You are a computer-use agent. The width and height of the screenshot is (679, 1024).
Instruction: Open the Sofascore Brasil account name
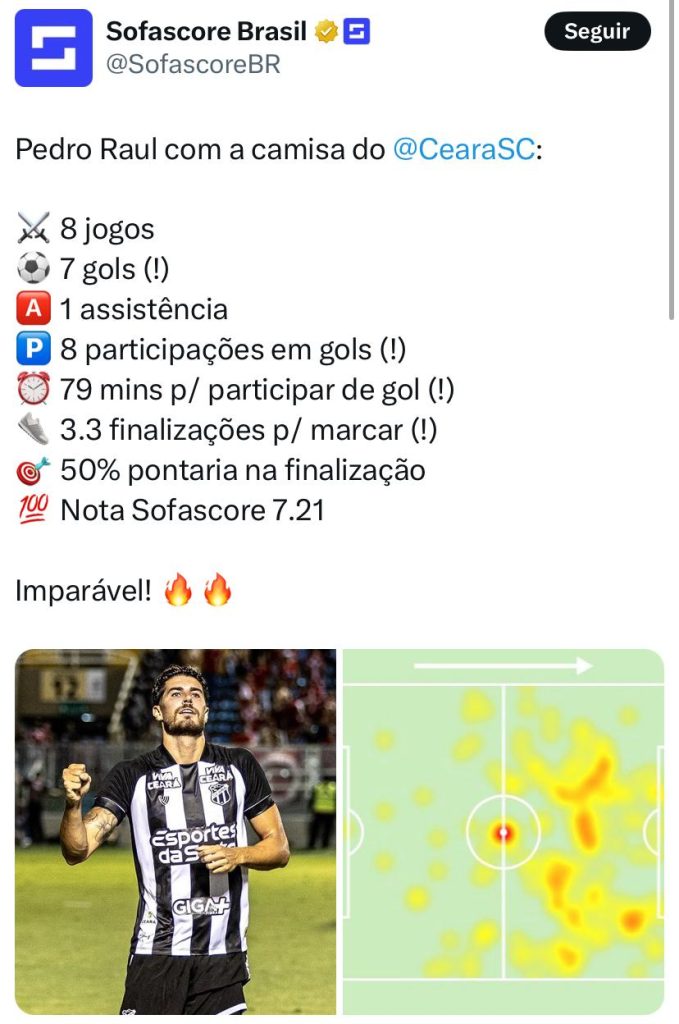point(206,32)
